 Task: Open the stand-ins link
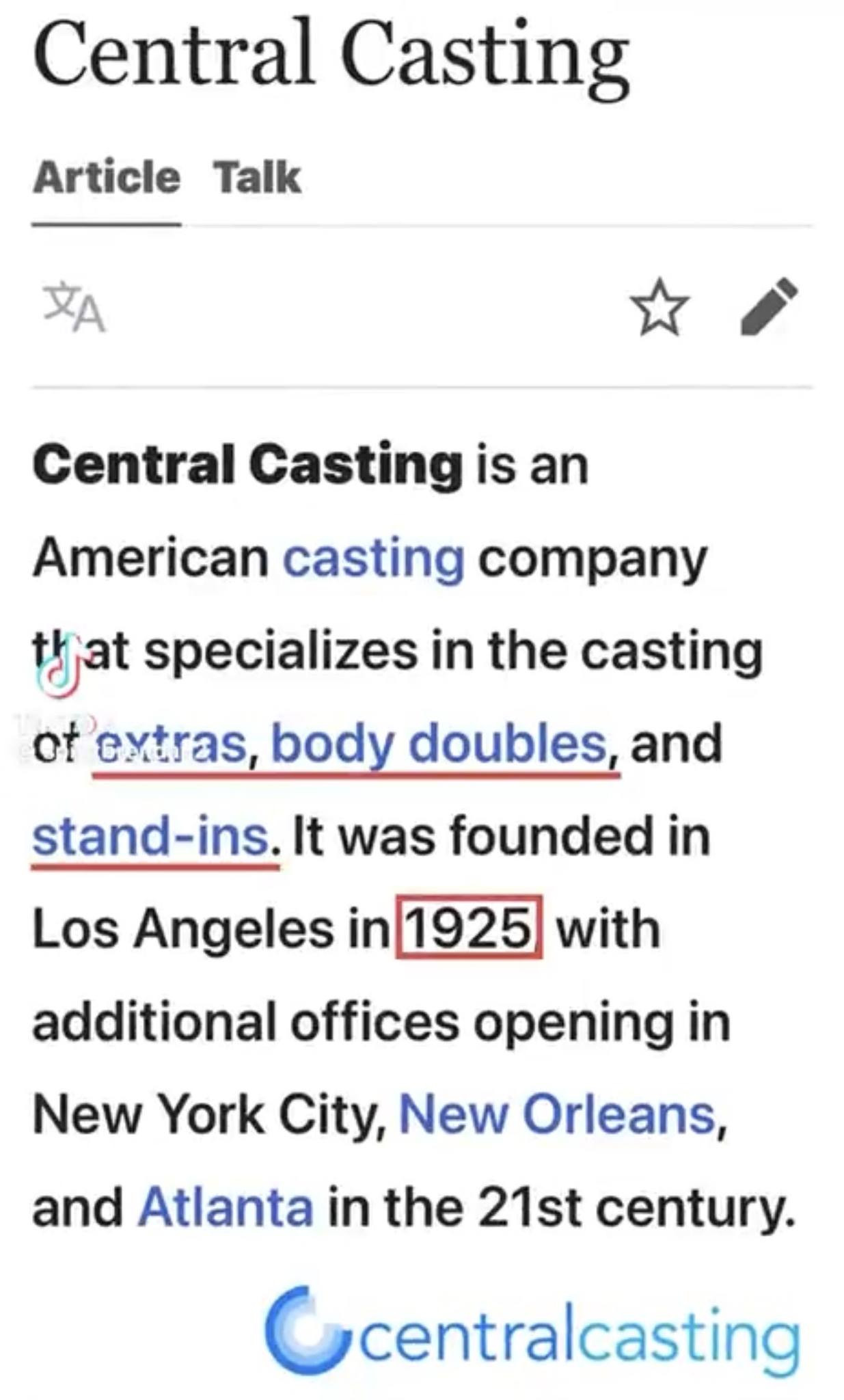151,836
